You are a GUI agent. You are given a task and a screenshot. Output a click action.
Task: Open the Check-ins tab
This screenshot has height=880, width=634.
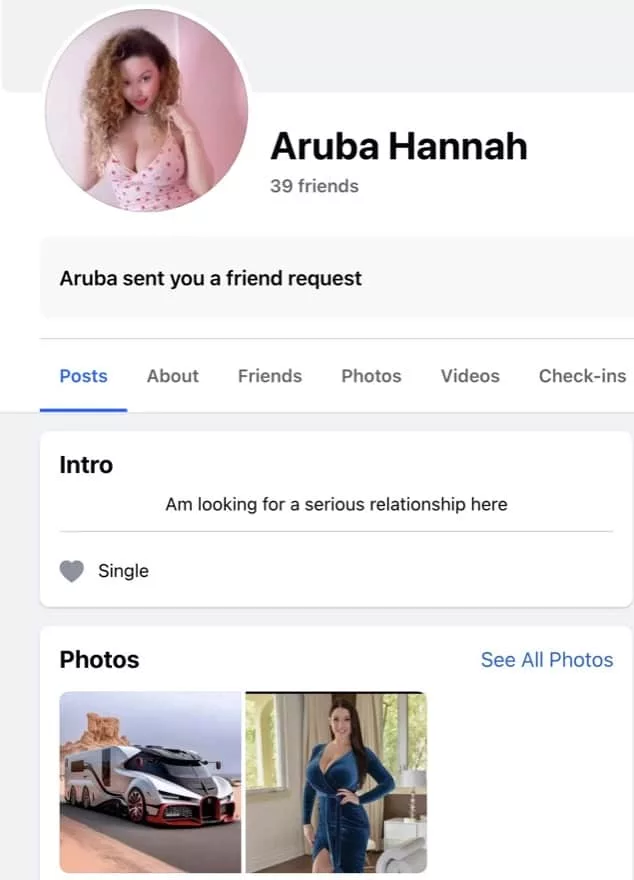[582, 376]
